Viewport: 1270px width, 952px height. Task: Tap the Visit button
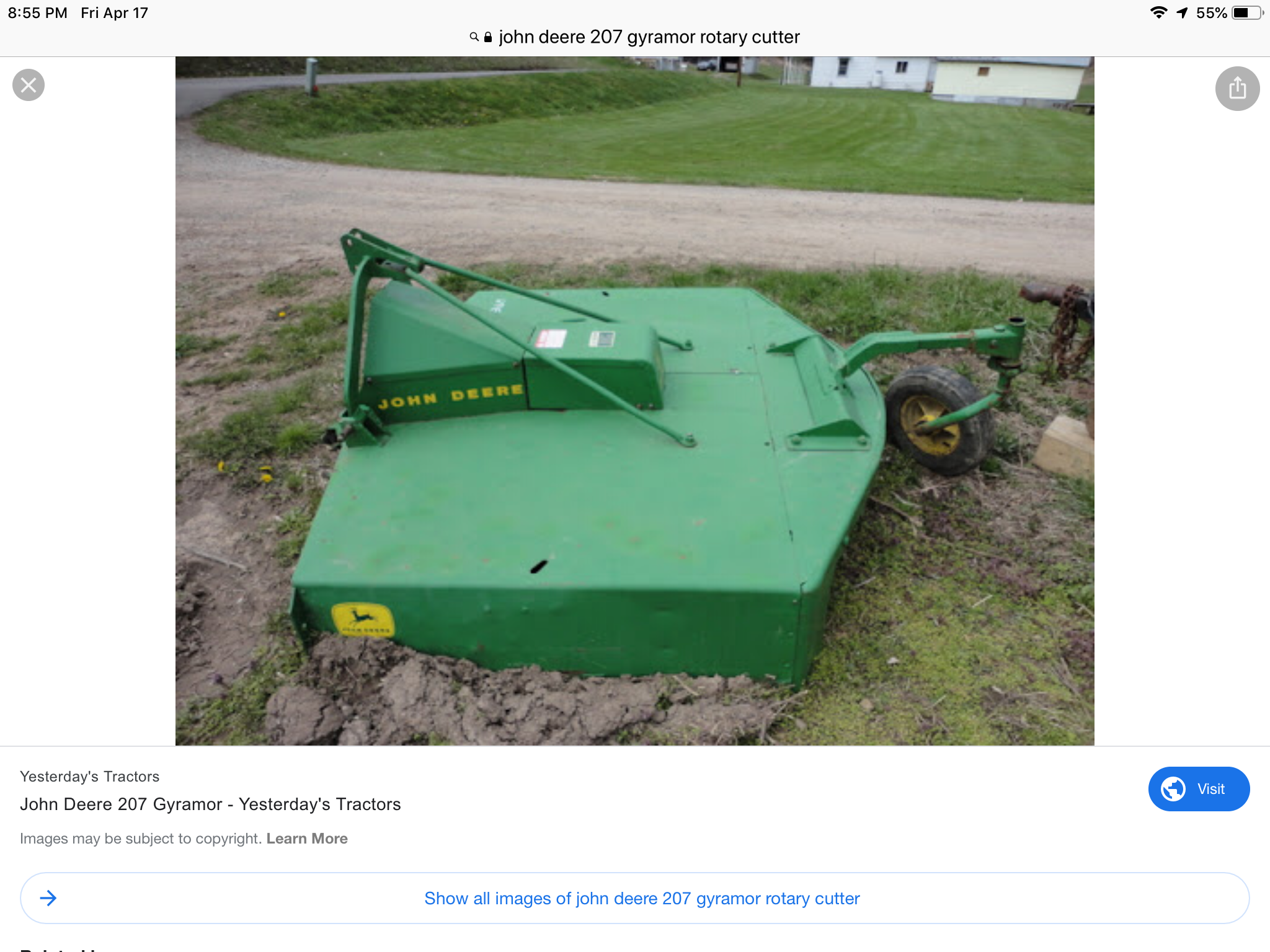[x=1198, y=789]
